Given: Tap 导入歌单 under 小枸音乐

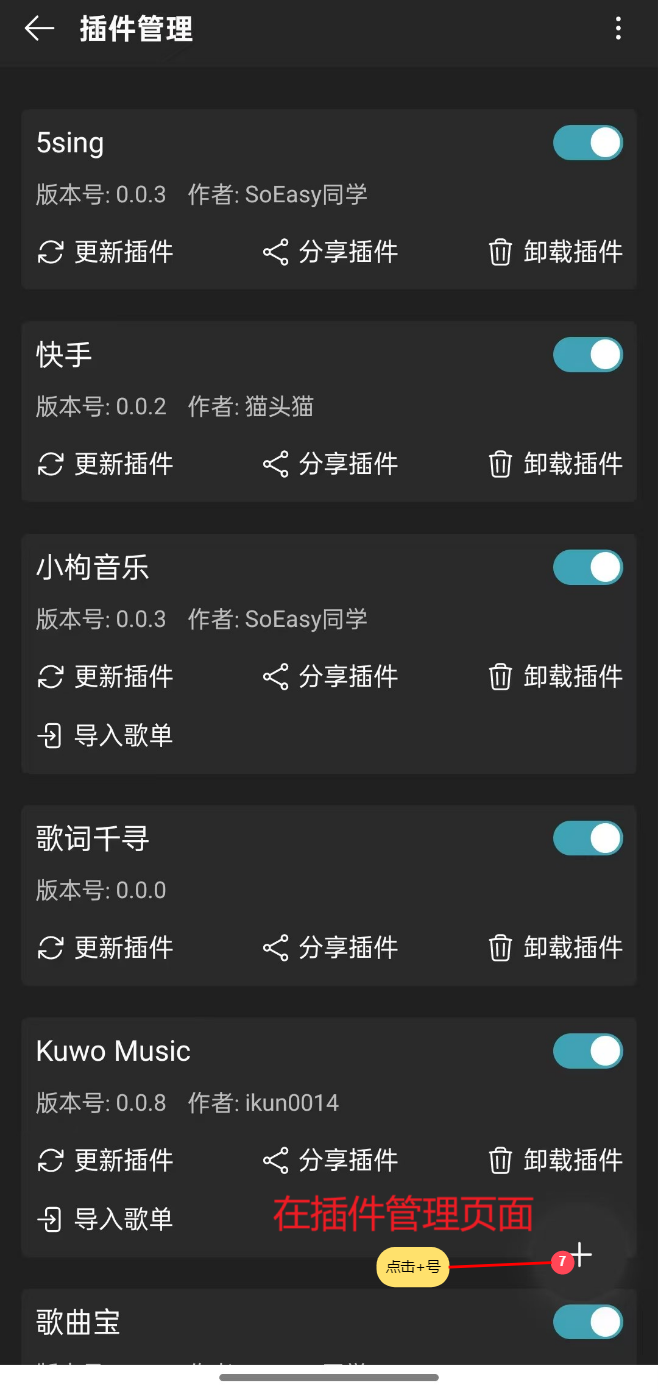Looking at the screenshot, I should pos(105,736).
